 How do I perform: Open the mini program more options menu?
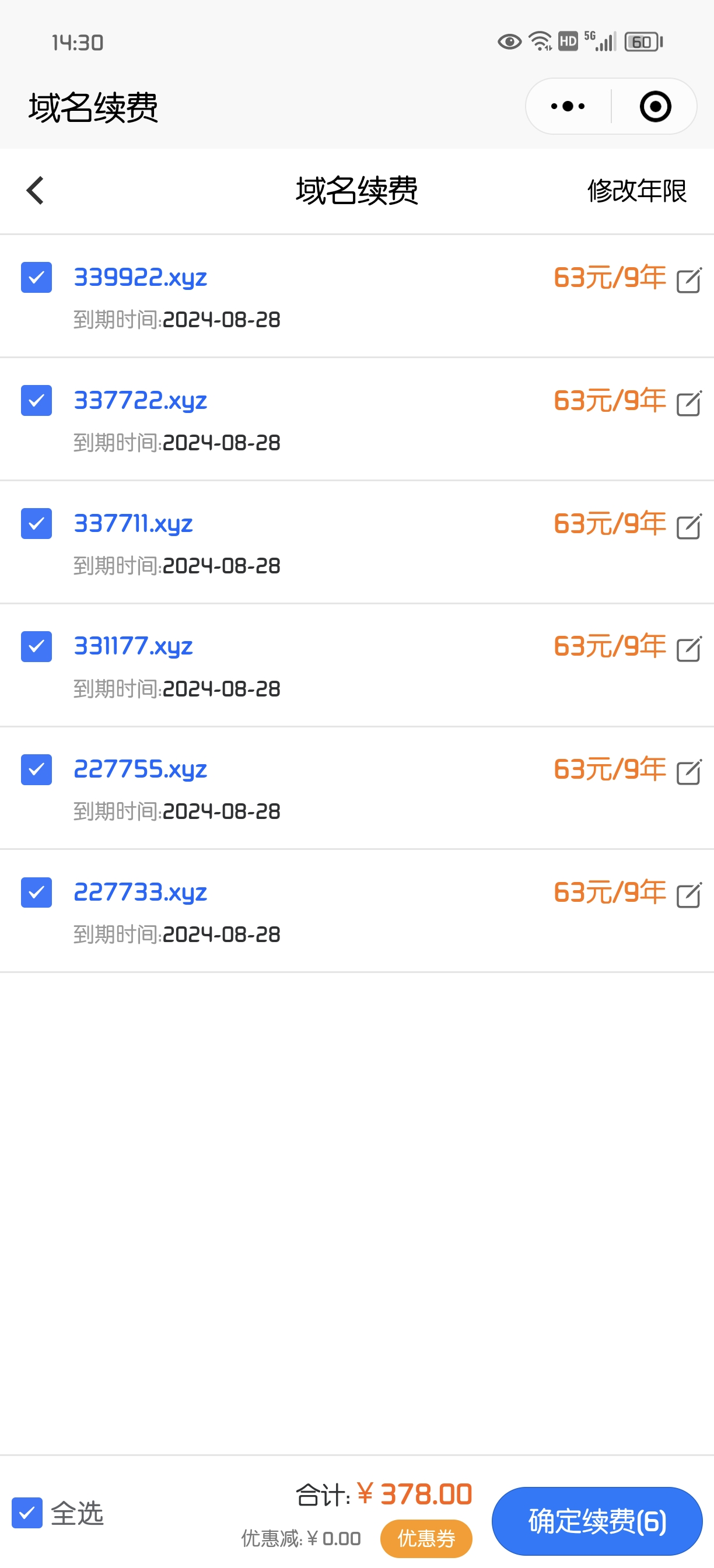[x=568, y=107]
